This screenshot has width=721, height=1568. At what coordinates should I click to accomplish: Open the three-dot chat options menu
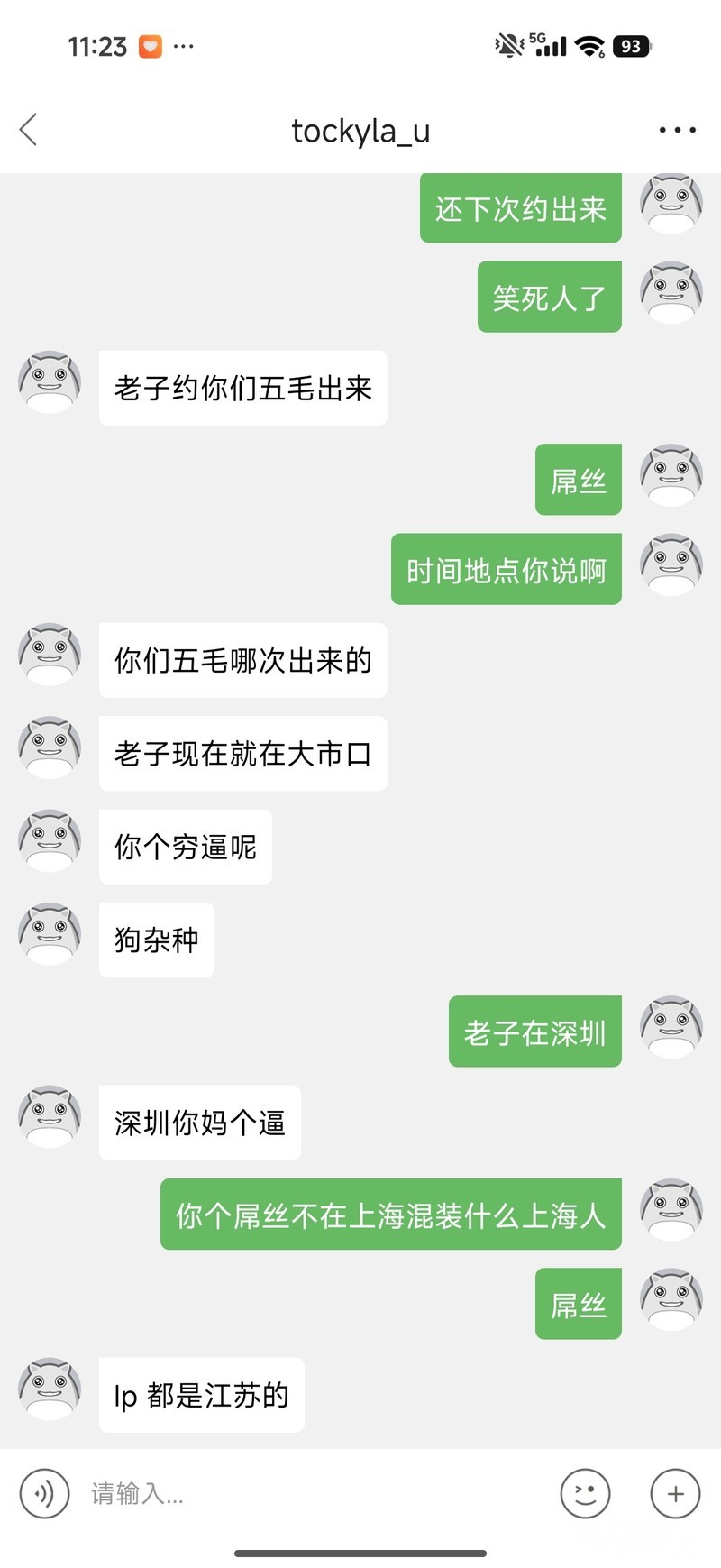(677, 130)
